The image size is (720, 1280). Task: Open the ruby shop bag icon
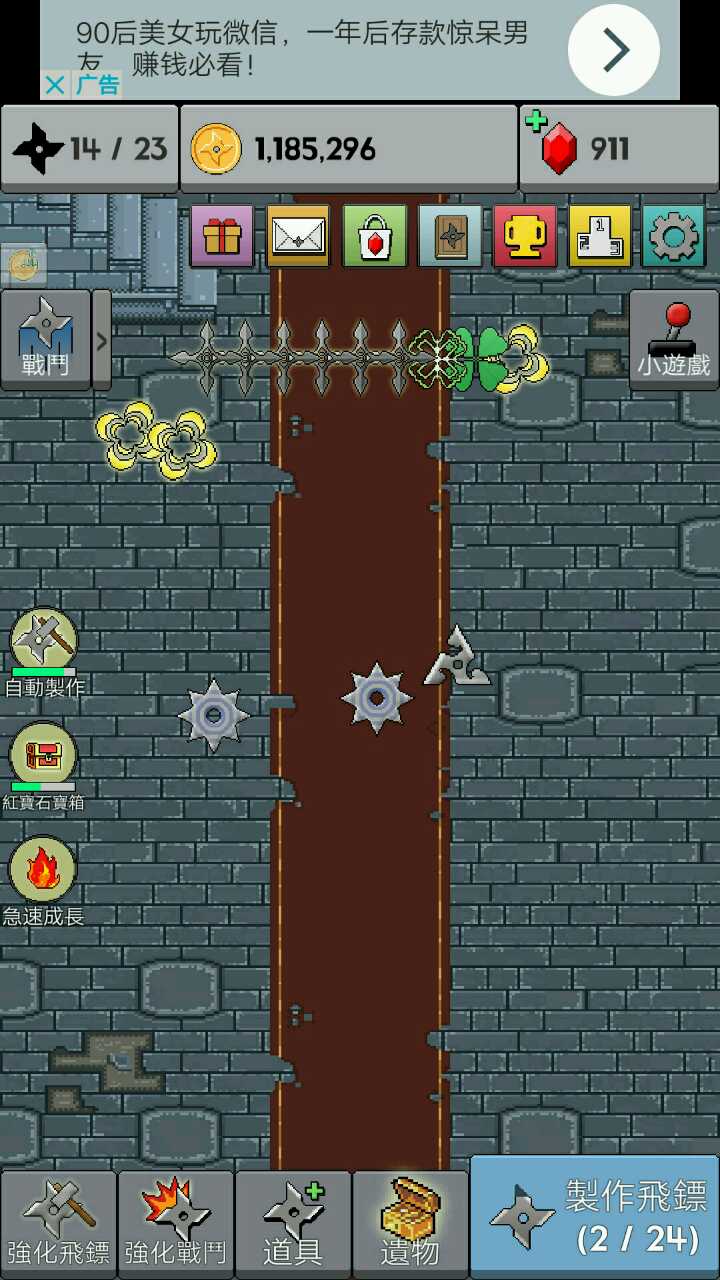coord(375,236)
